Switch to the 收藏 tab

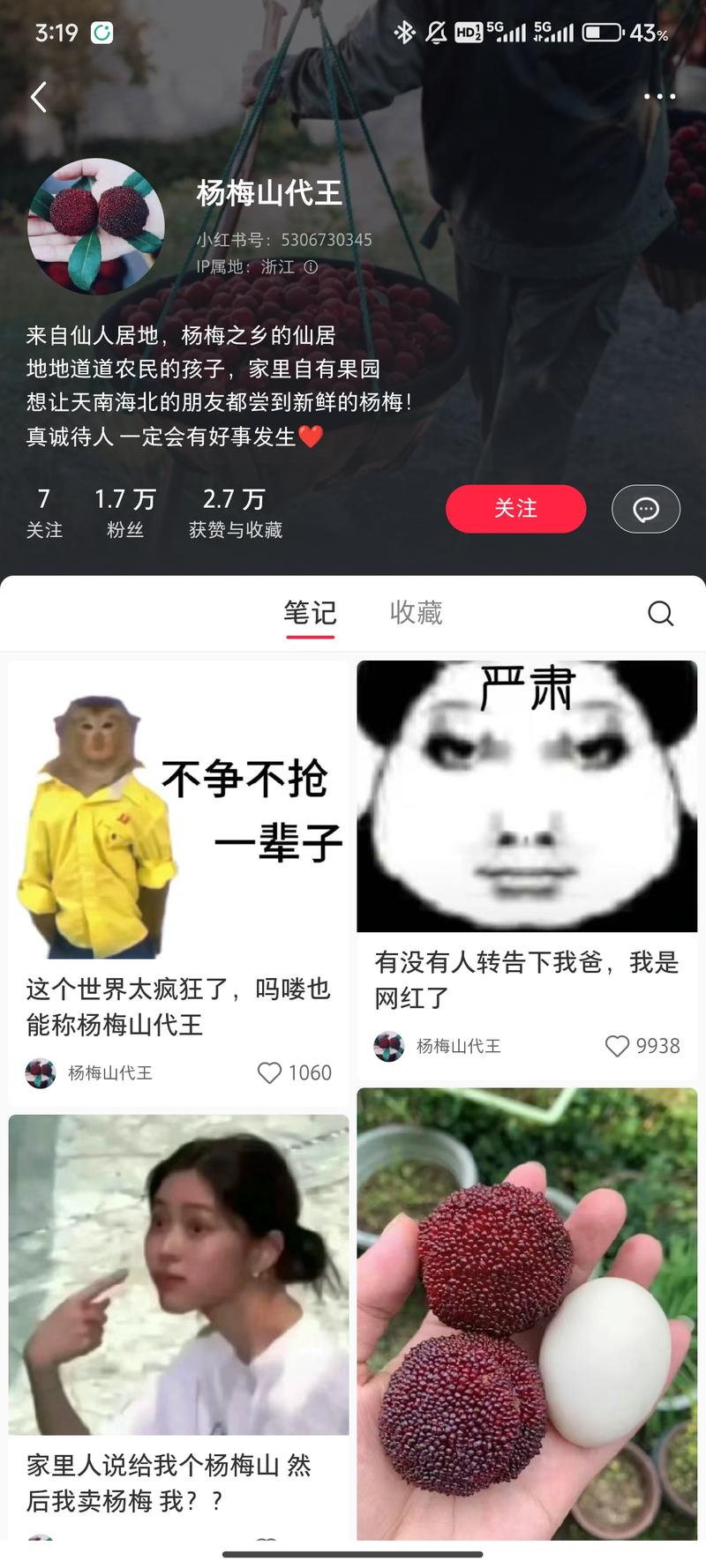point(417,612)
